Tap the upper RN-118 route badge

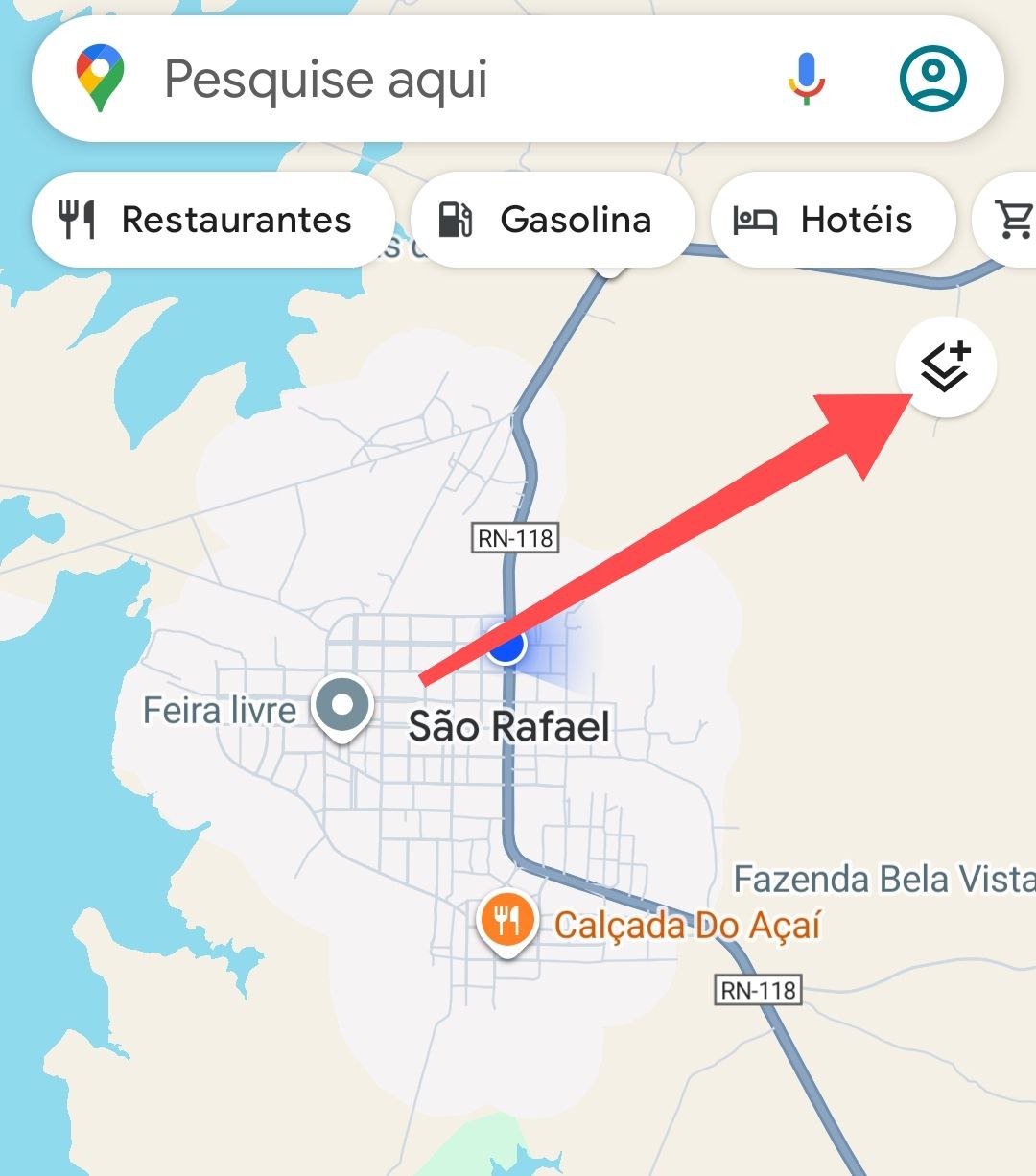pos(514,538)
